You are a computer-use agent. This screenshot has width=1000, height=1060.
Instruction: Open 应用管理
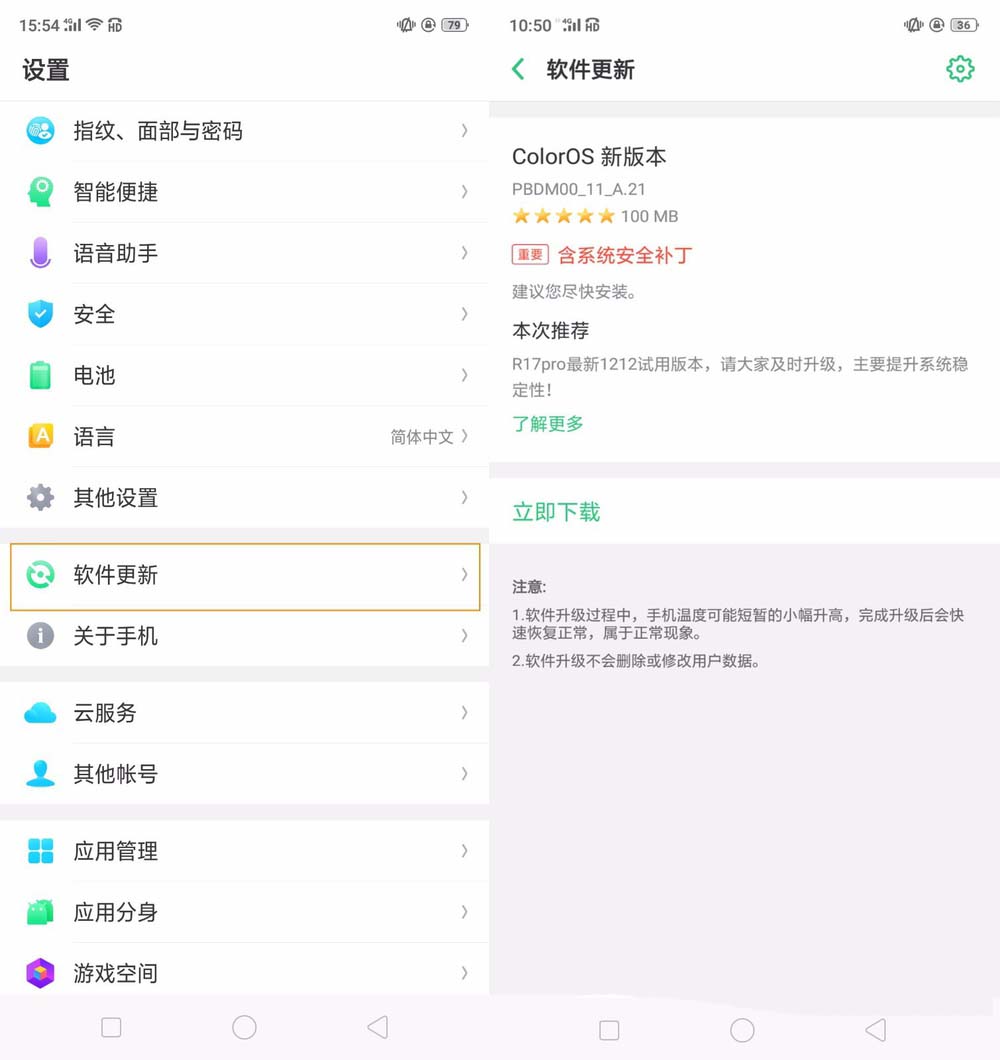(245, 851)
